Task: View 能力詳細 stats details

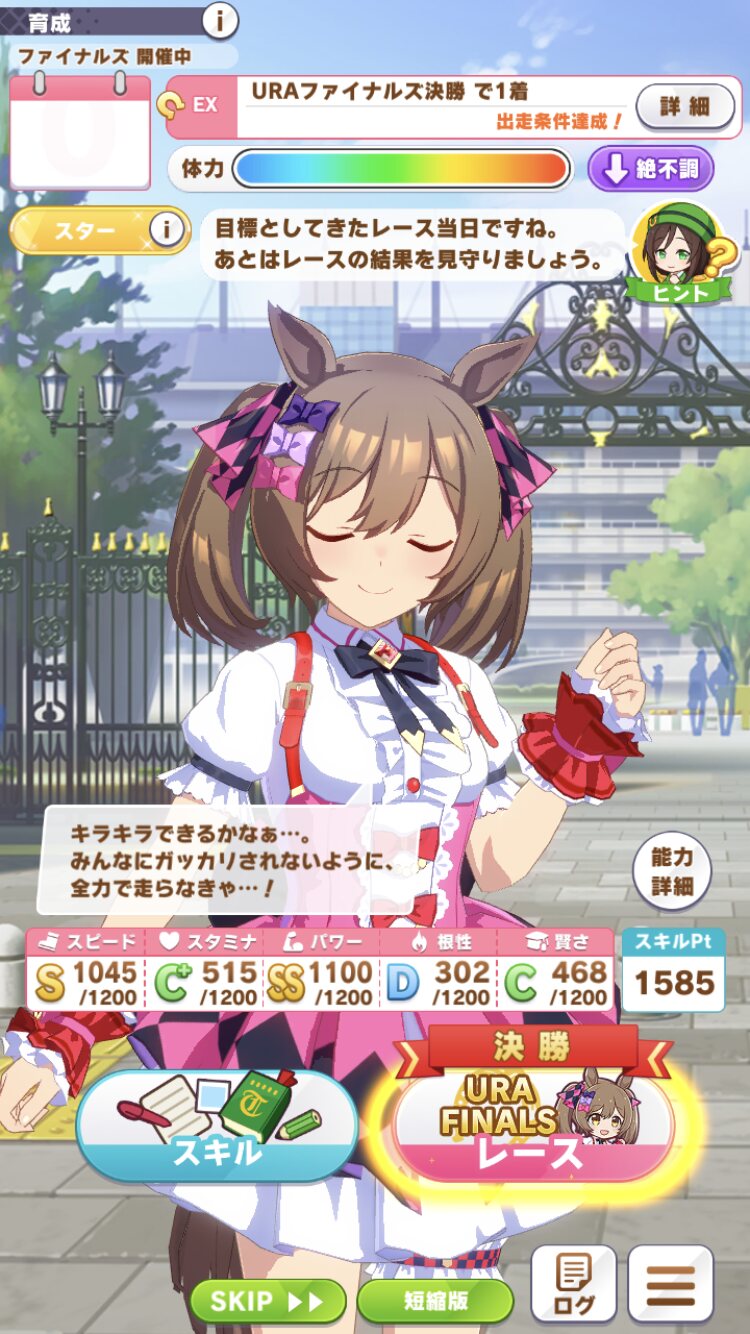Action: [x=672, y=872]
